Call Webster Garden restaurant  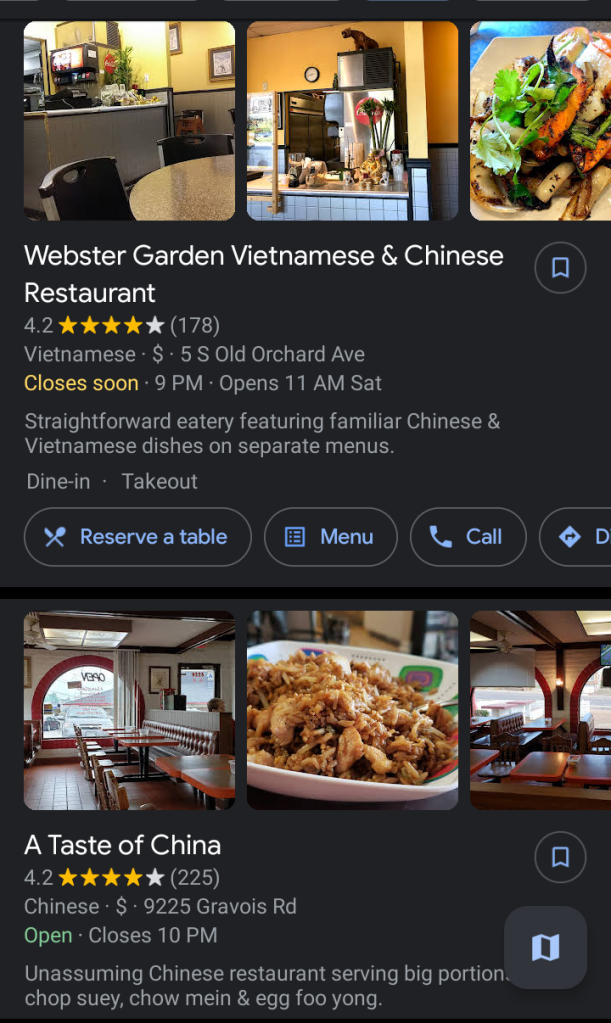click(467, 537)
